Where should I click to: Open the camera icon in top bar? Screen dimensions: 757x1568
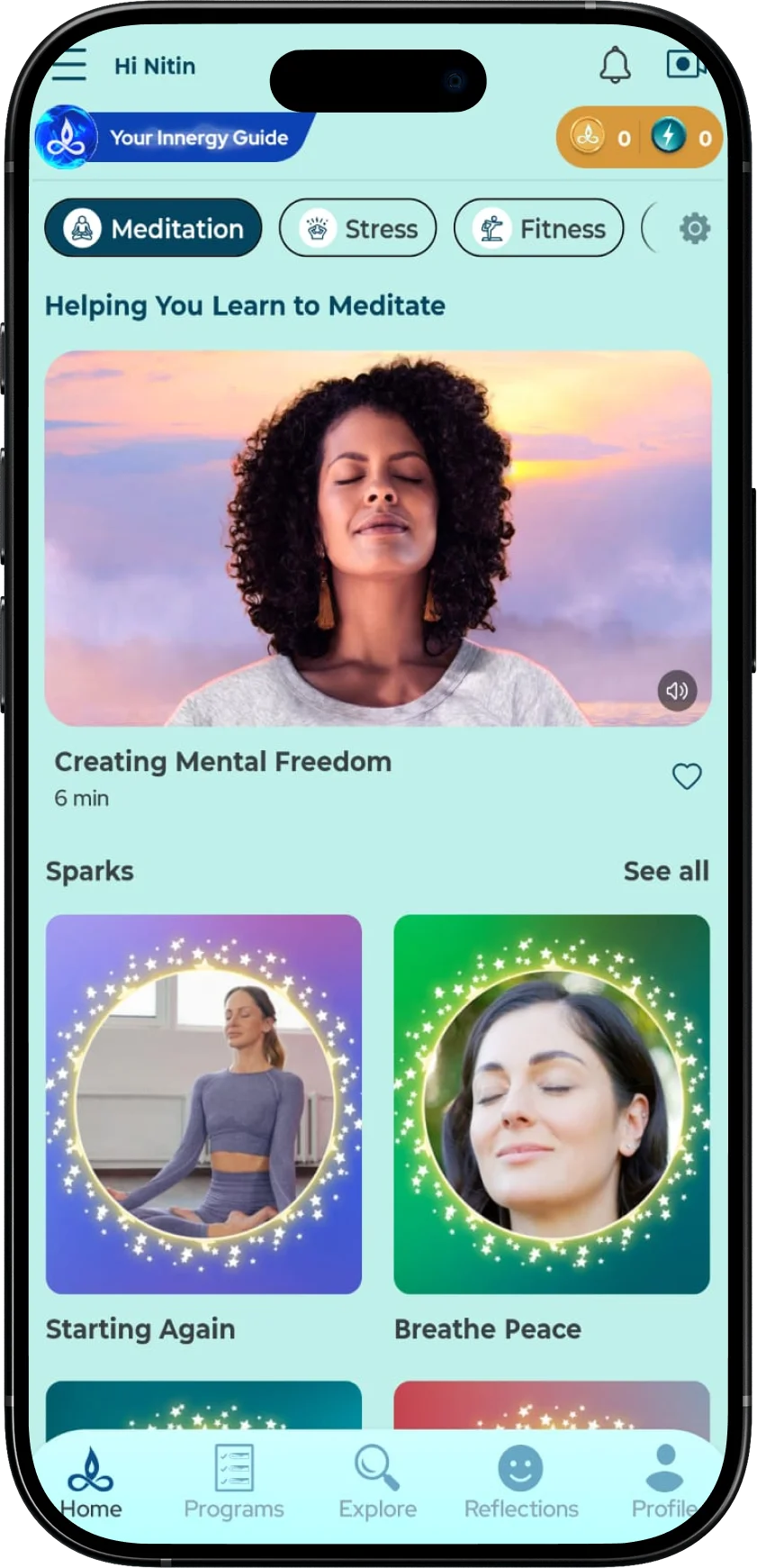click(684, 65)
